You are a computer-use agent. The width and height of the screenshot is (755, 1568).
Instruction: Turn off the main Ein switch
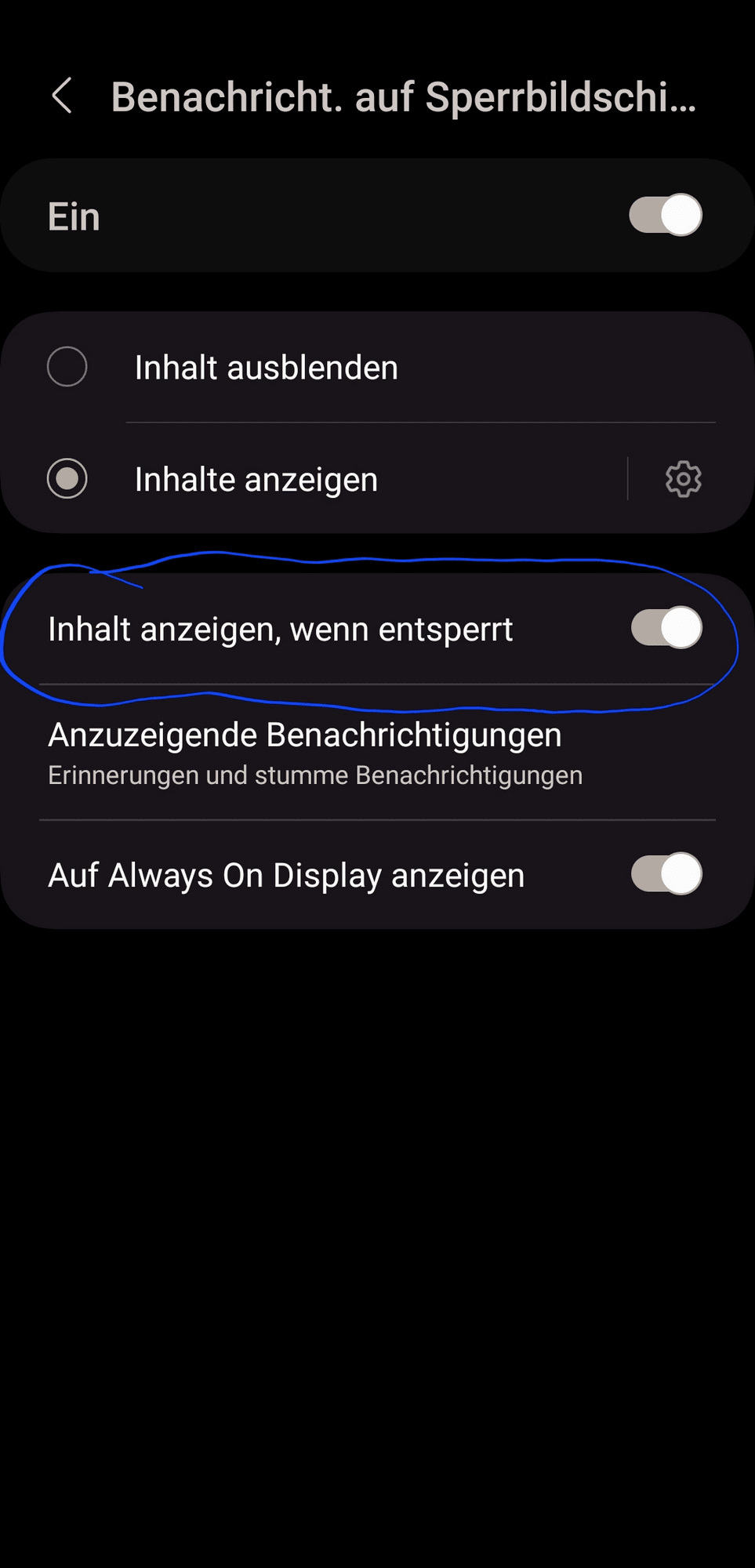[665, 216]
